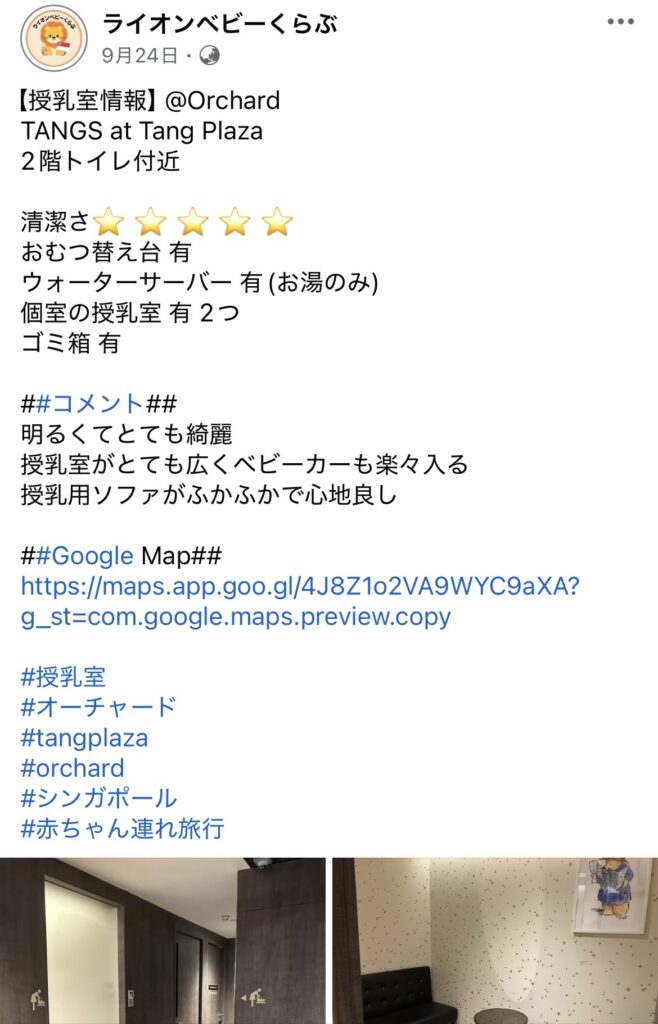This screenshot has height=1024, width=658.
Task: Open the #orchard hashtag
Action: (72, 768)
